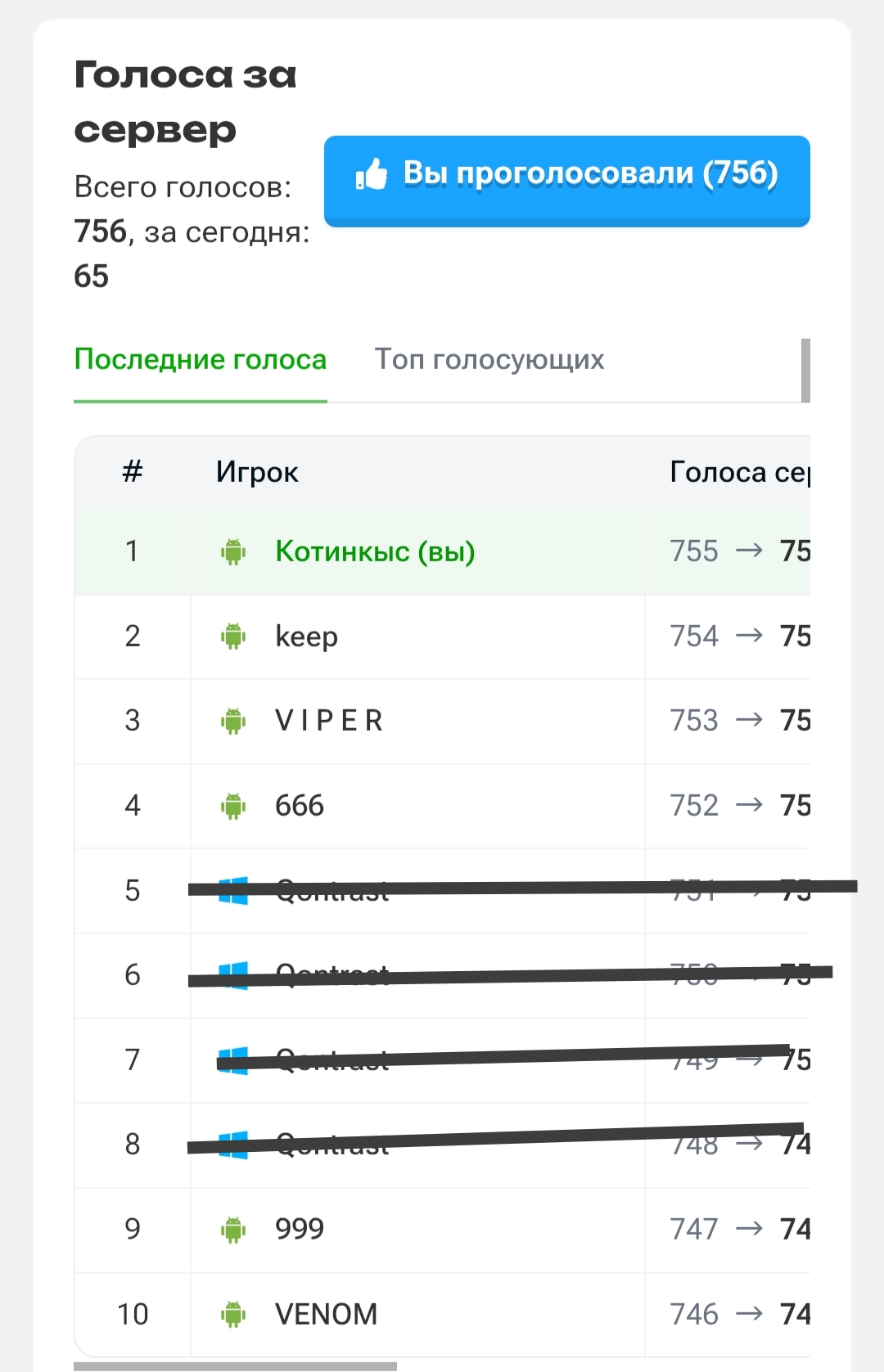Image resolution: width=884 pixels, height=1372 pixels.
Task: Click the player name keep
Action: pos(307,637)
